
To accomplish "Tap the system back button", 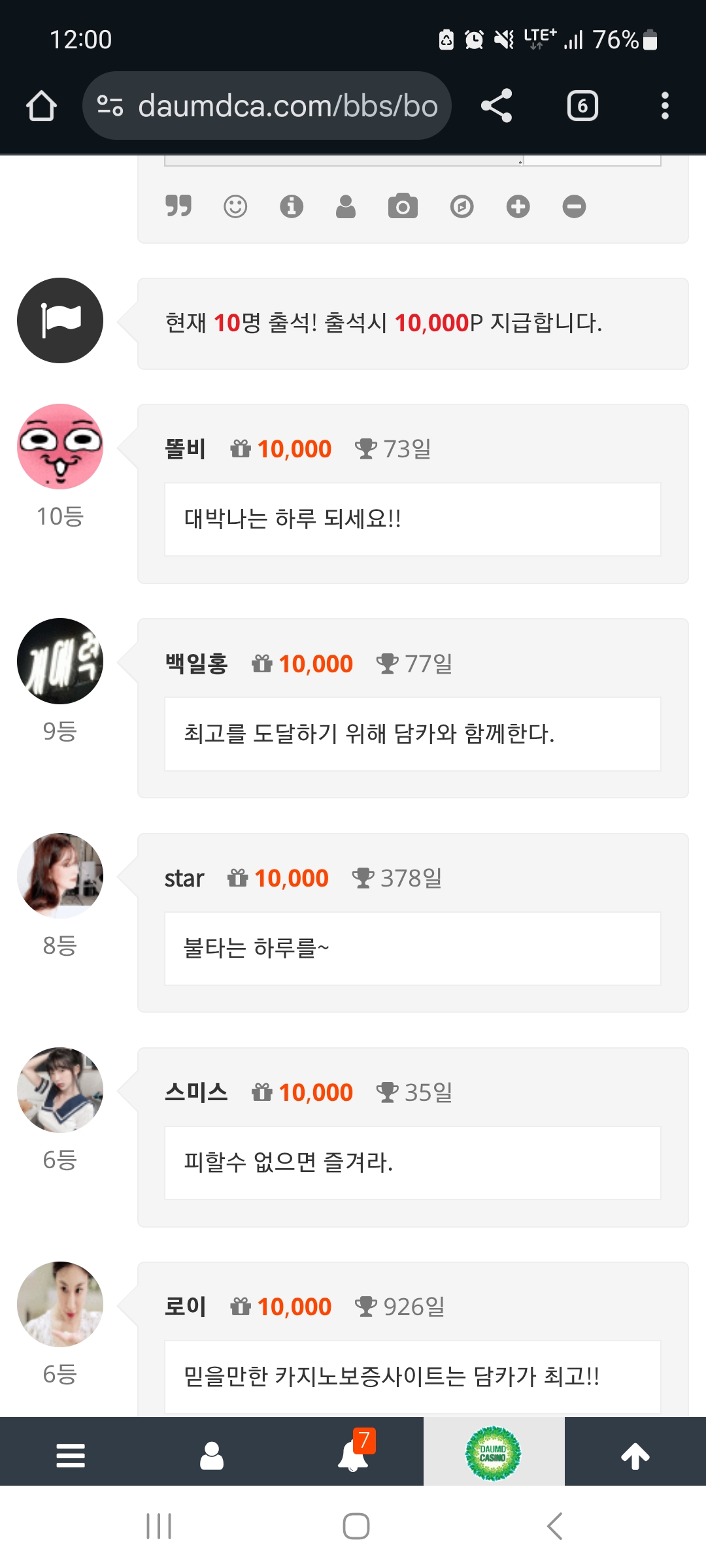I will [554, 1526].
